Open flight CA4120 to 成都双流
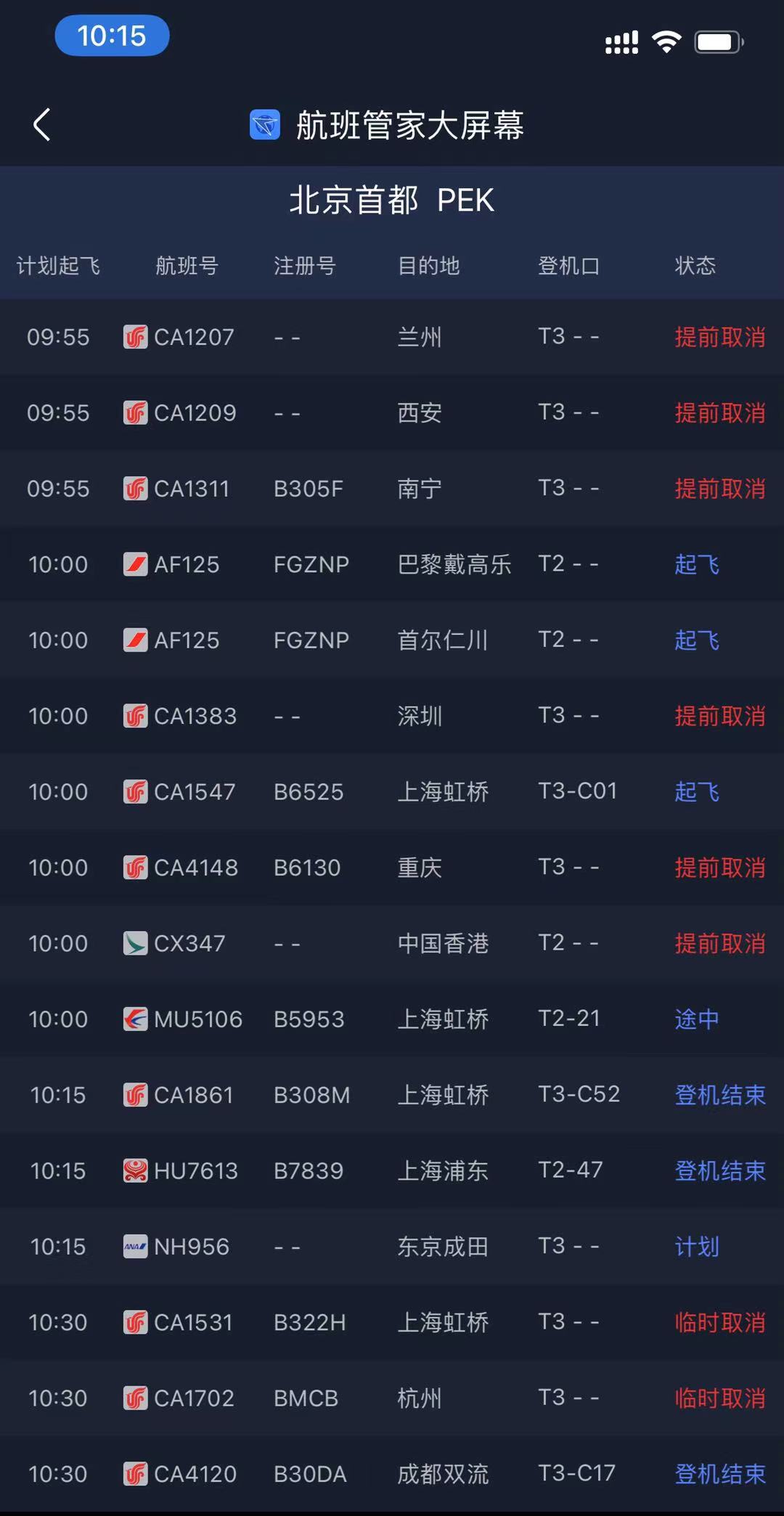The image size is (784, 1516). click(392, 1473)
